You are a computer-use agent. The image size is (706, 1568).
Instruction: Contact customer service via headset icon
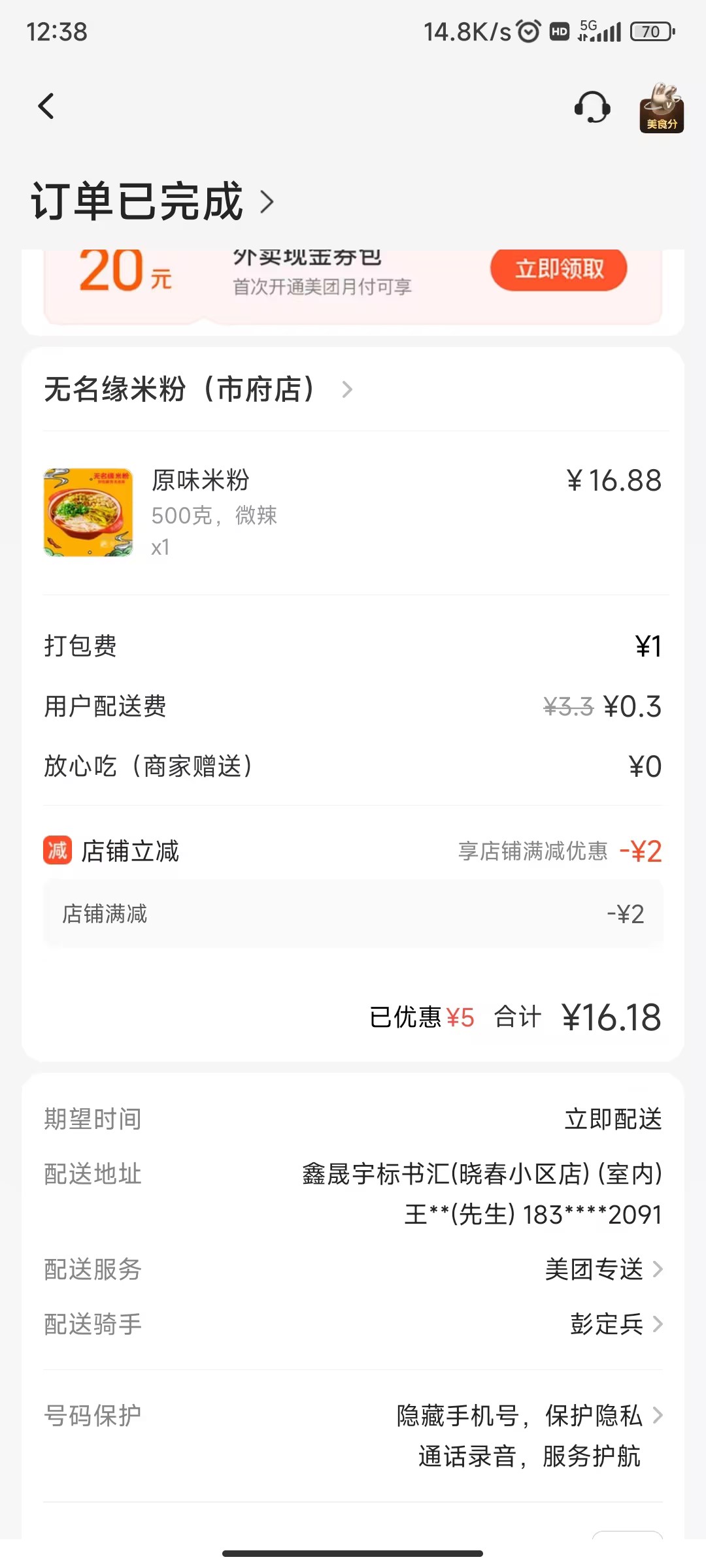592,107
